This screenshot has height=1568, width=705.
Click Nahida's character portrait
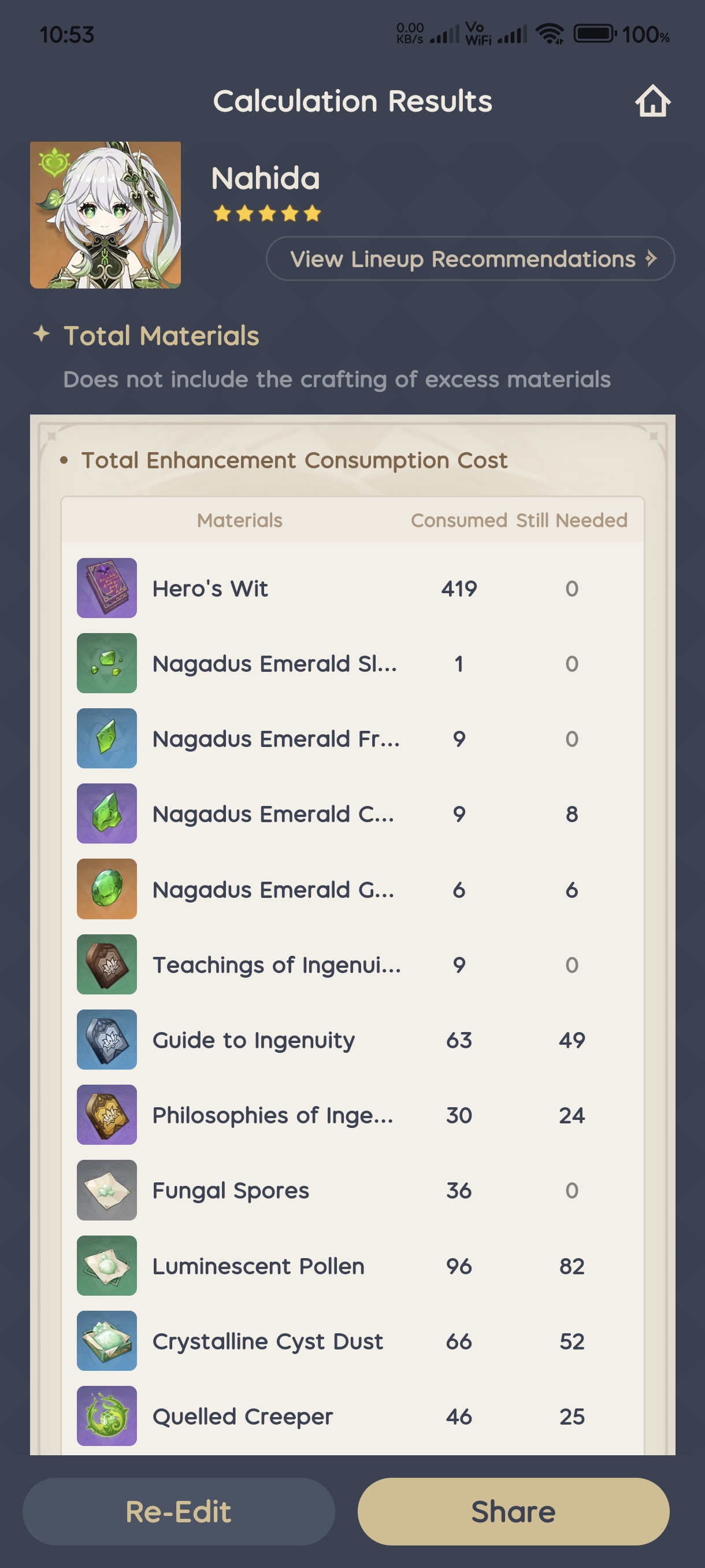click(106, 215)
